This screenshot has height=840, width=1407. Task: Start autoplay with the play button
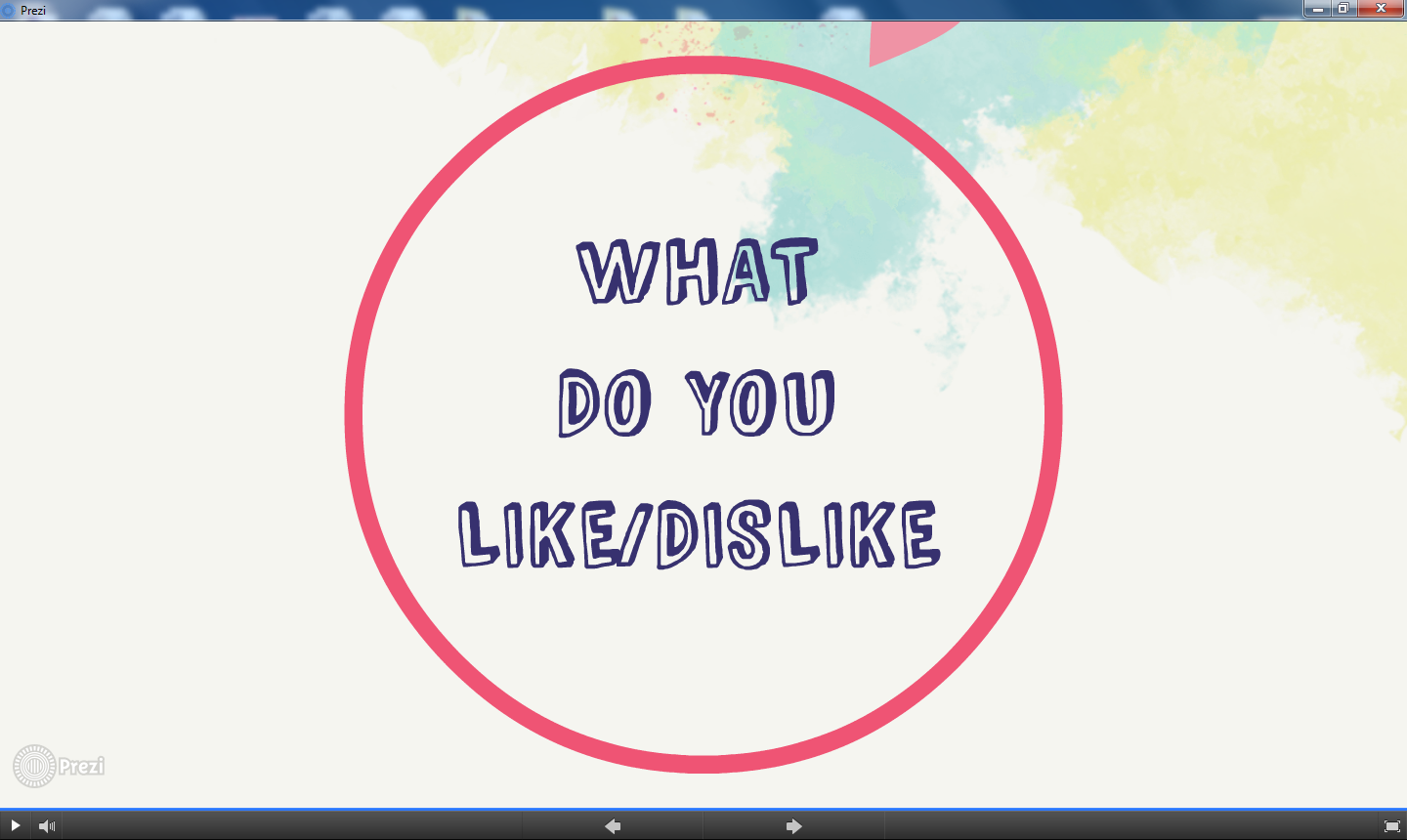pos(15,826)
